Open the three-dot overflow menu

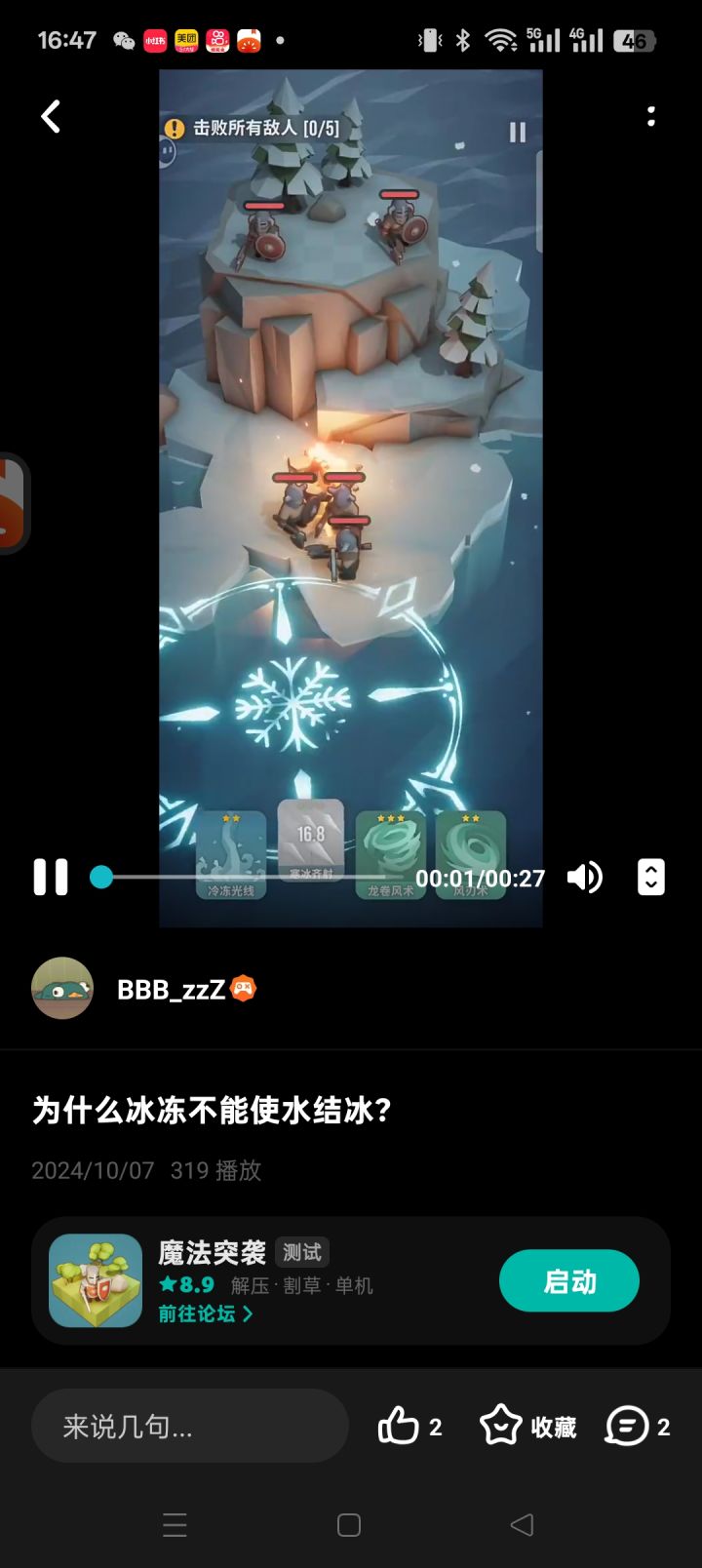pos(651,116)
